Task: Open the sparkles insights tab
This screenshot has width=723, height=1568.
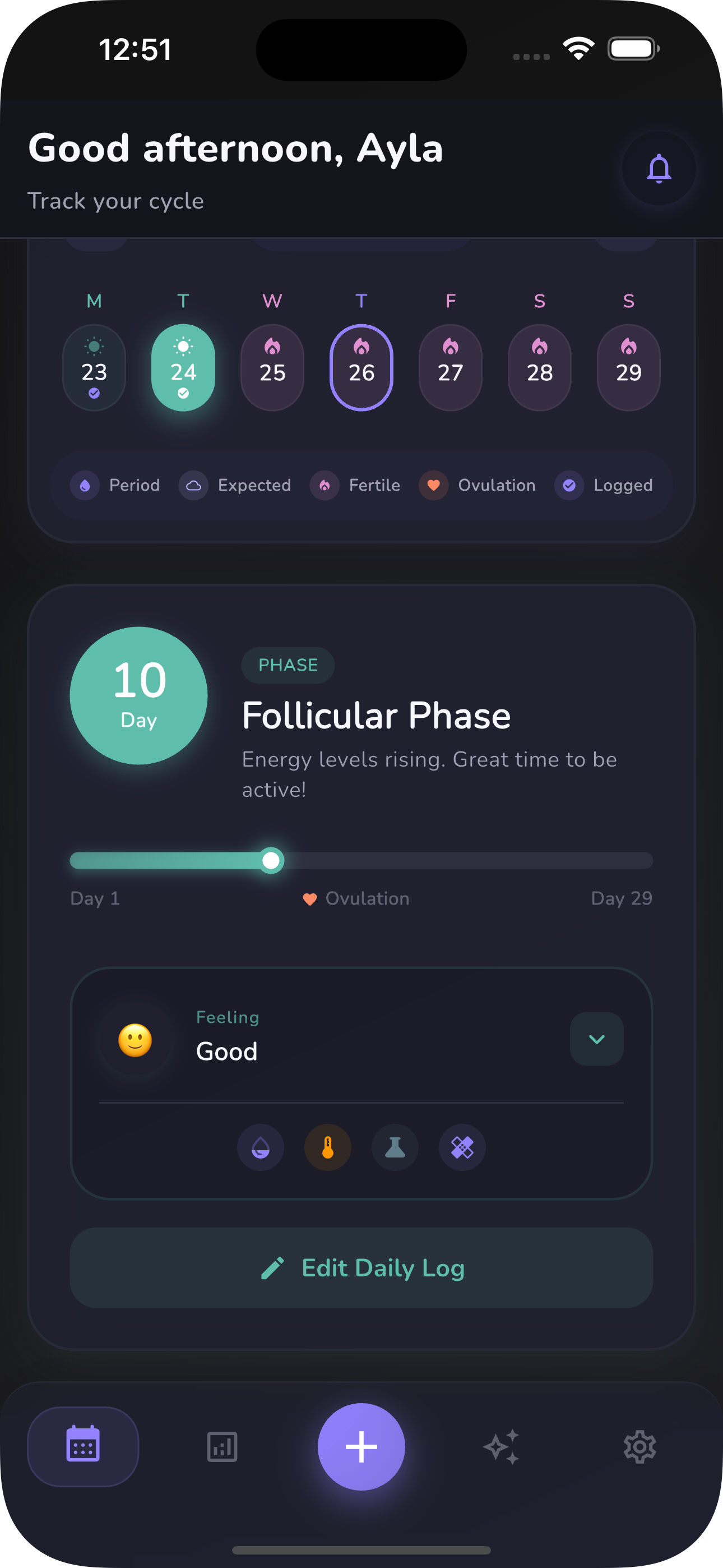Action: 501,1446
